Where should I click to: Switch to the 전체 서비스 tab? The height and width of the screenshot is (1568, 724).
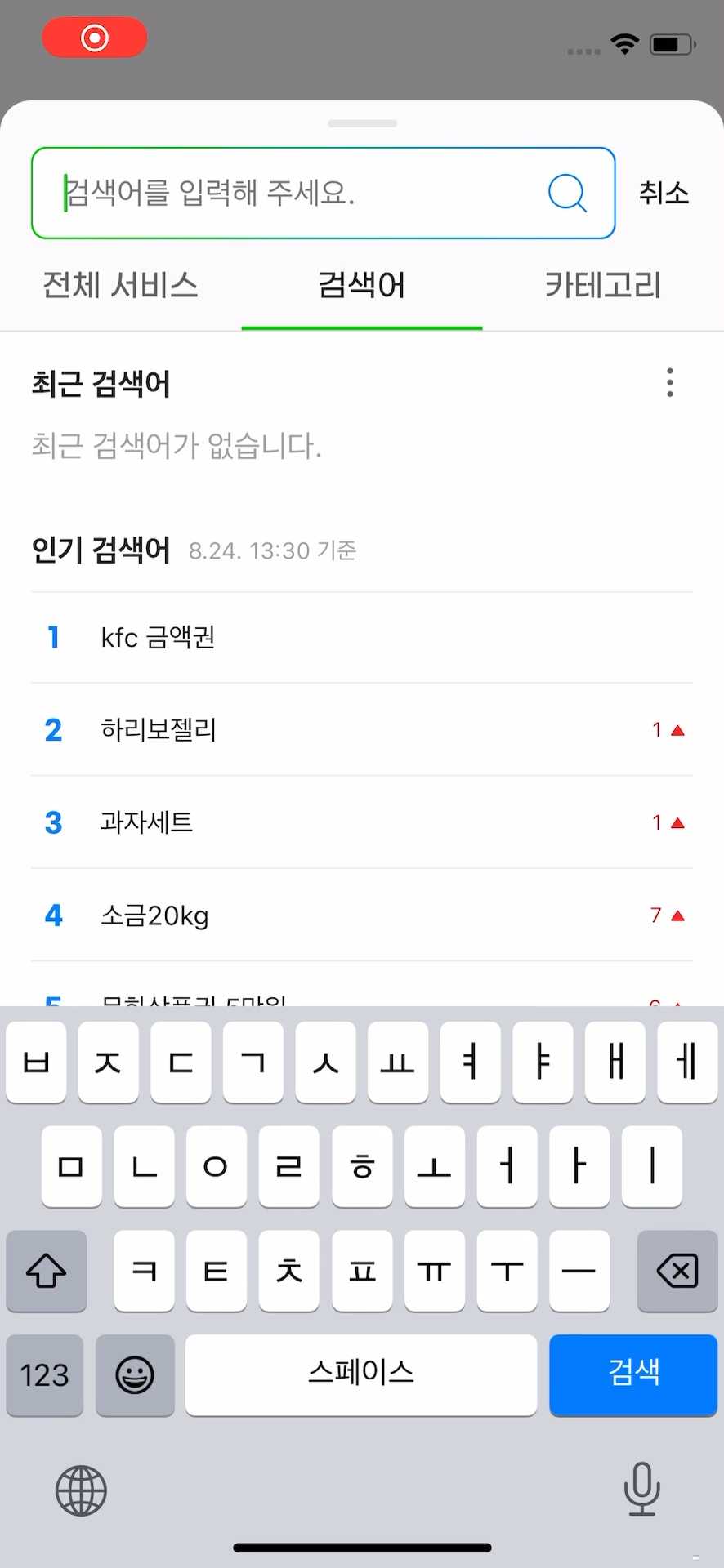120,286
